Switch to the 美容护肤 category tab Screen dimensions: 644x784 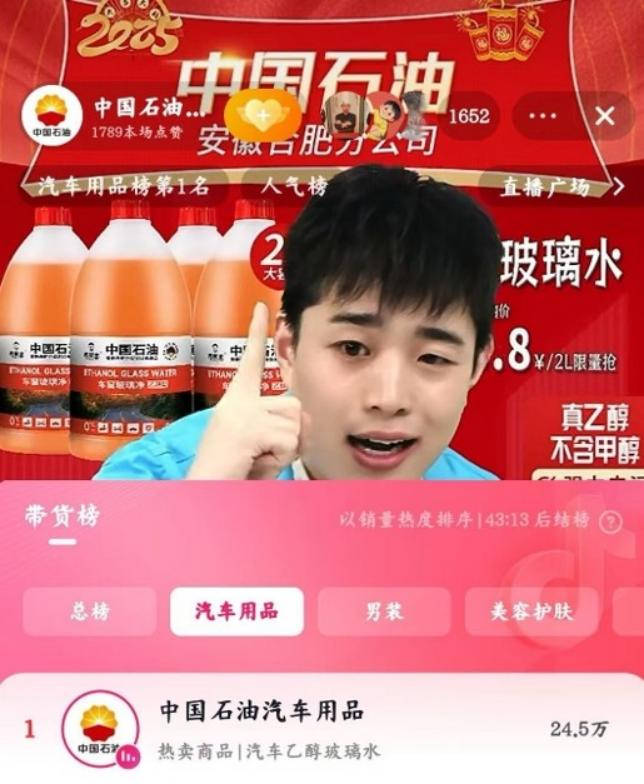point(531,611)
